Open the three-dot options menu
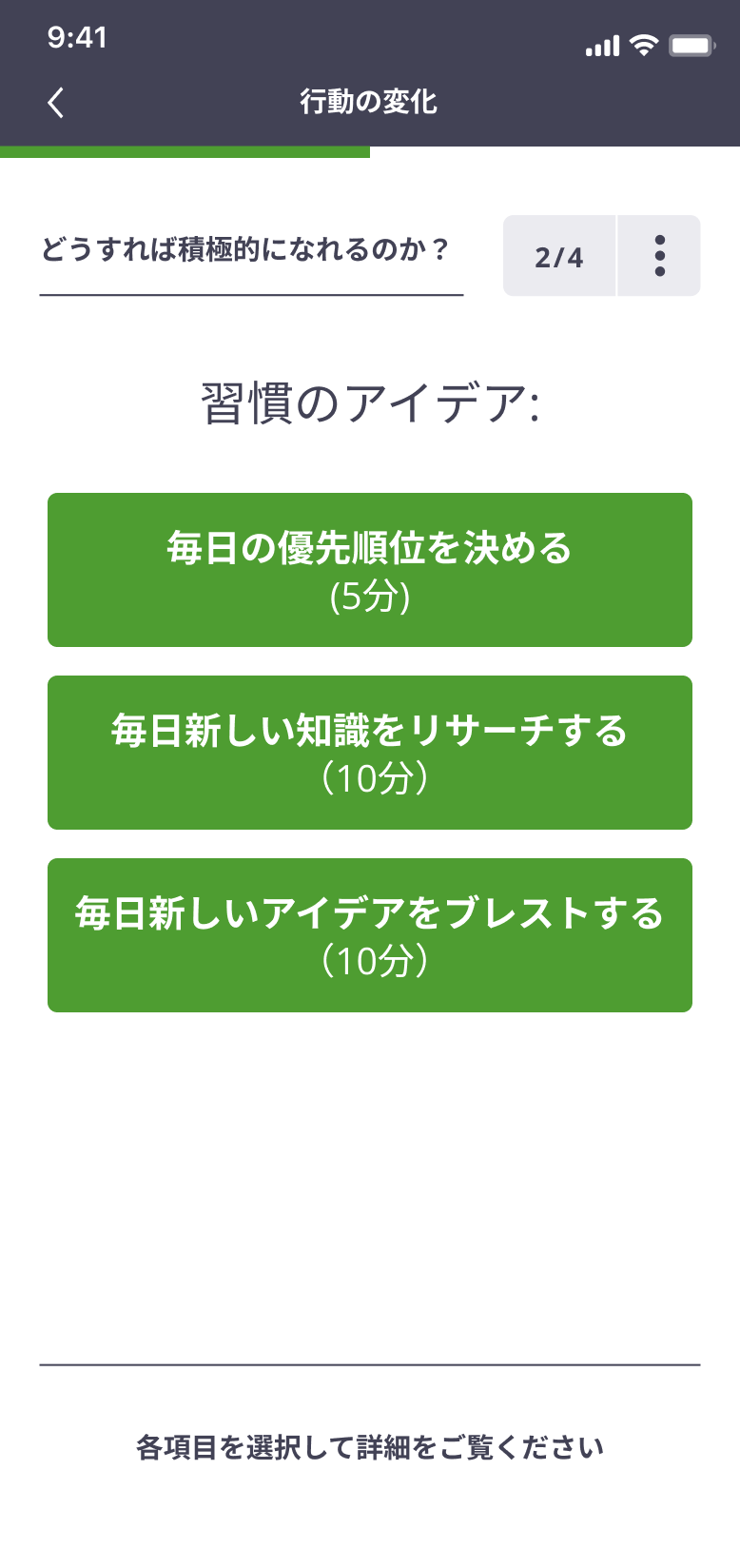 click(x=659, y=256)
